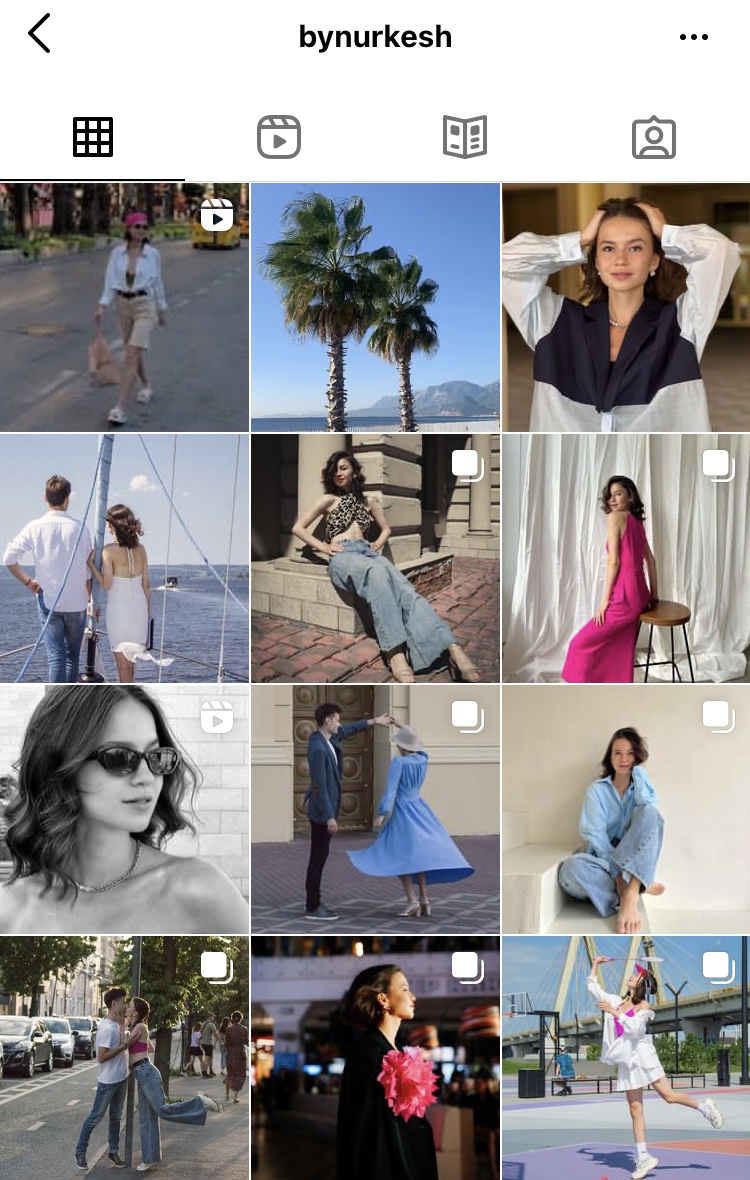
Task: Open badminton court post by bridge
Action: point(626,1058)
